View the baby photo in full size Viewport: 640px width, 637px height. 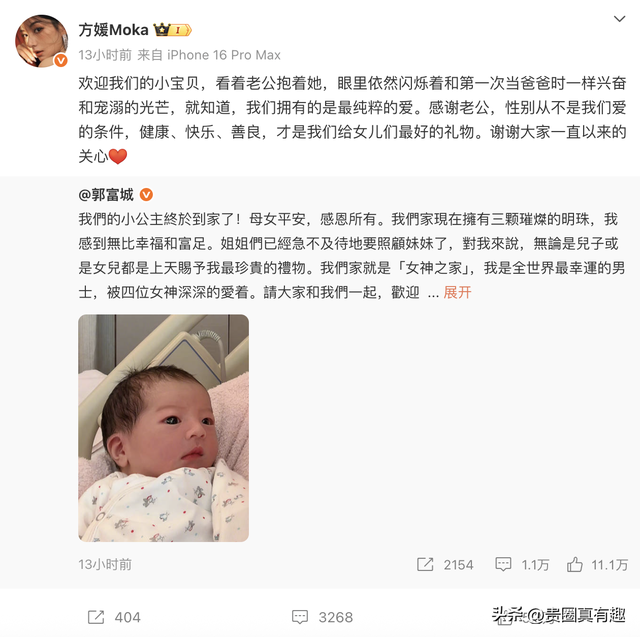(163, 427)
